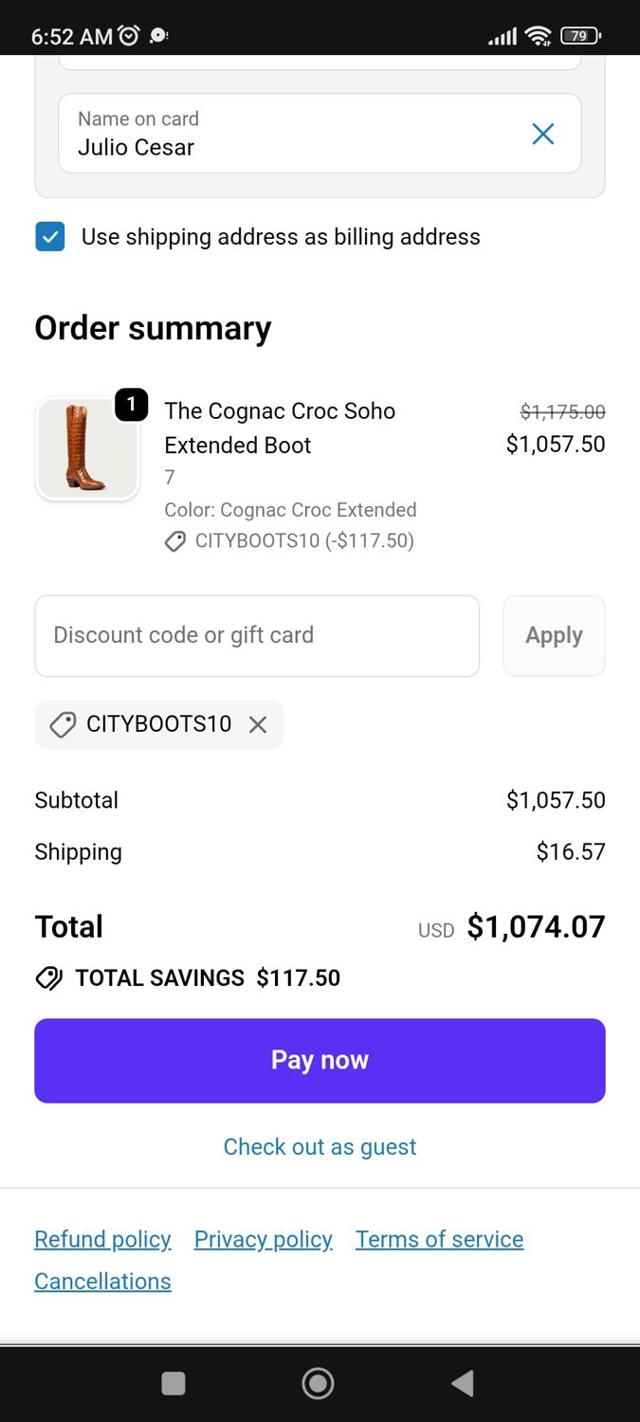Remove the CITYBOOTS10 discount chip
This screenshot has width=640, height=1422.
(x=258, y=725)
